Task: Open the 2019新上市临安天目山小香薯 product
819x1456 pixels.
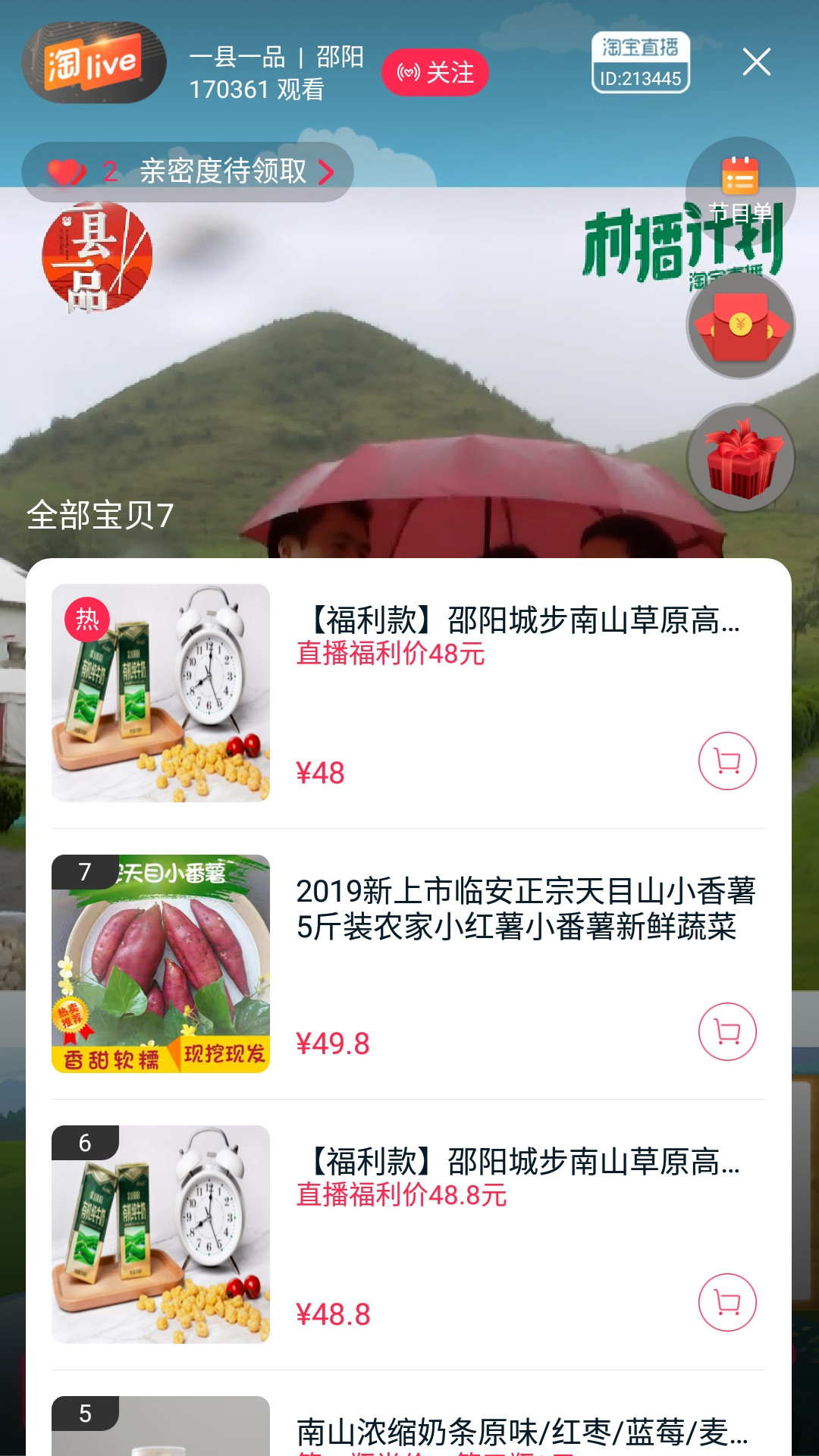Action: click(x=525, y=909)
